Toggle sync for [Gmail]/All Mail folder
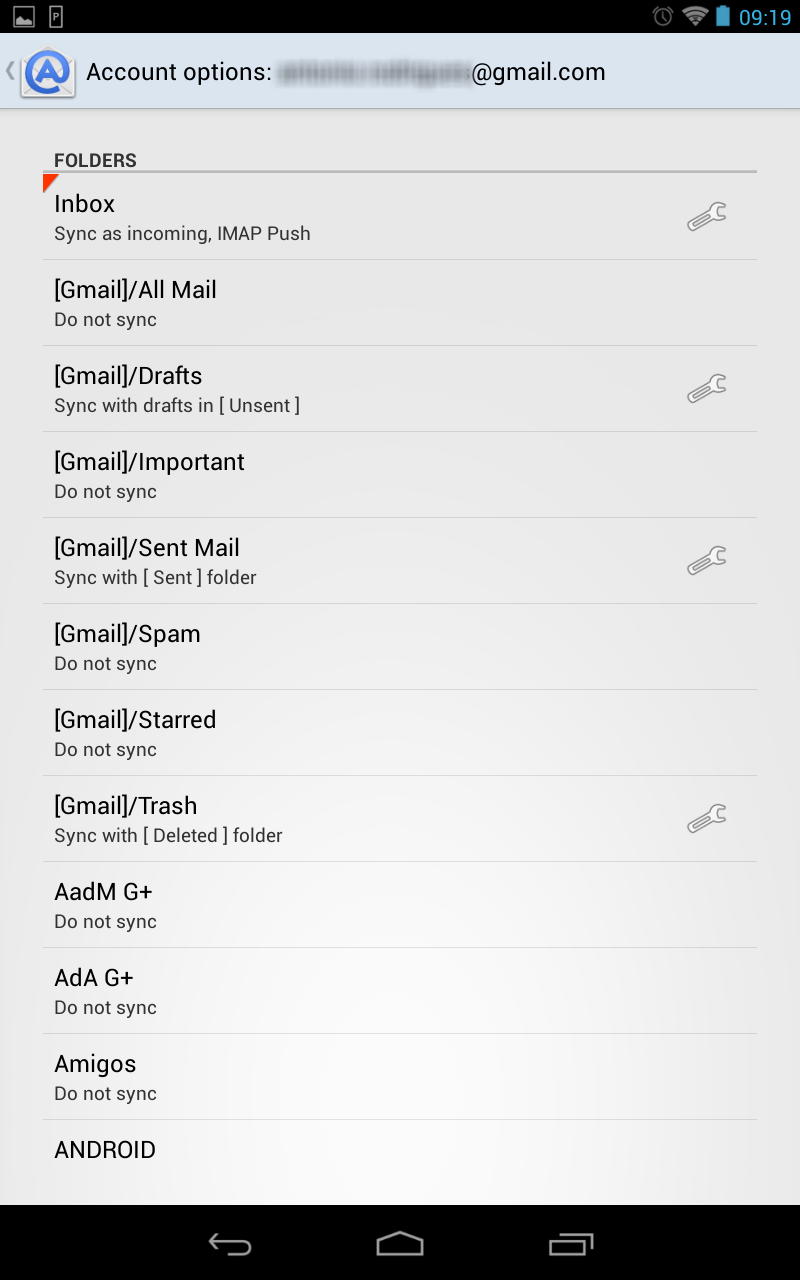 click(x=300, y=302)
